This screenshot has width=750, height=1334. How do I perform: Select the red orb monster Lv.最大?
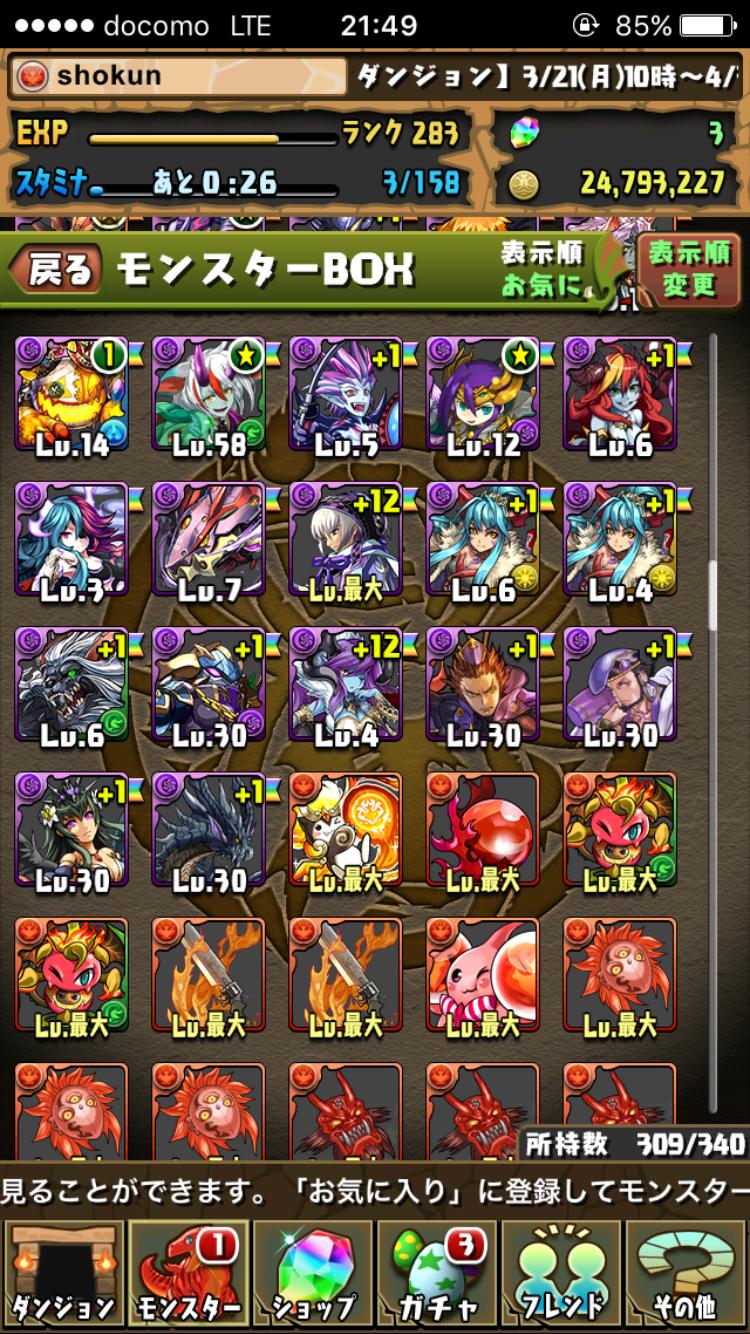pos(483,831)
